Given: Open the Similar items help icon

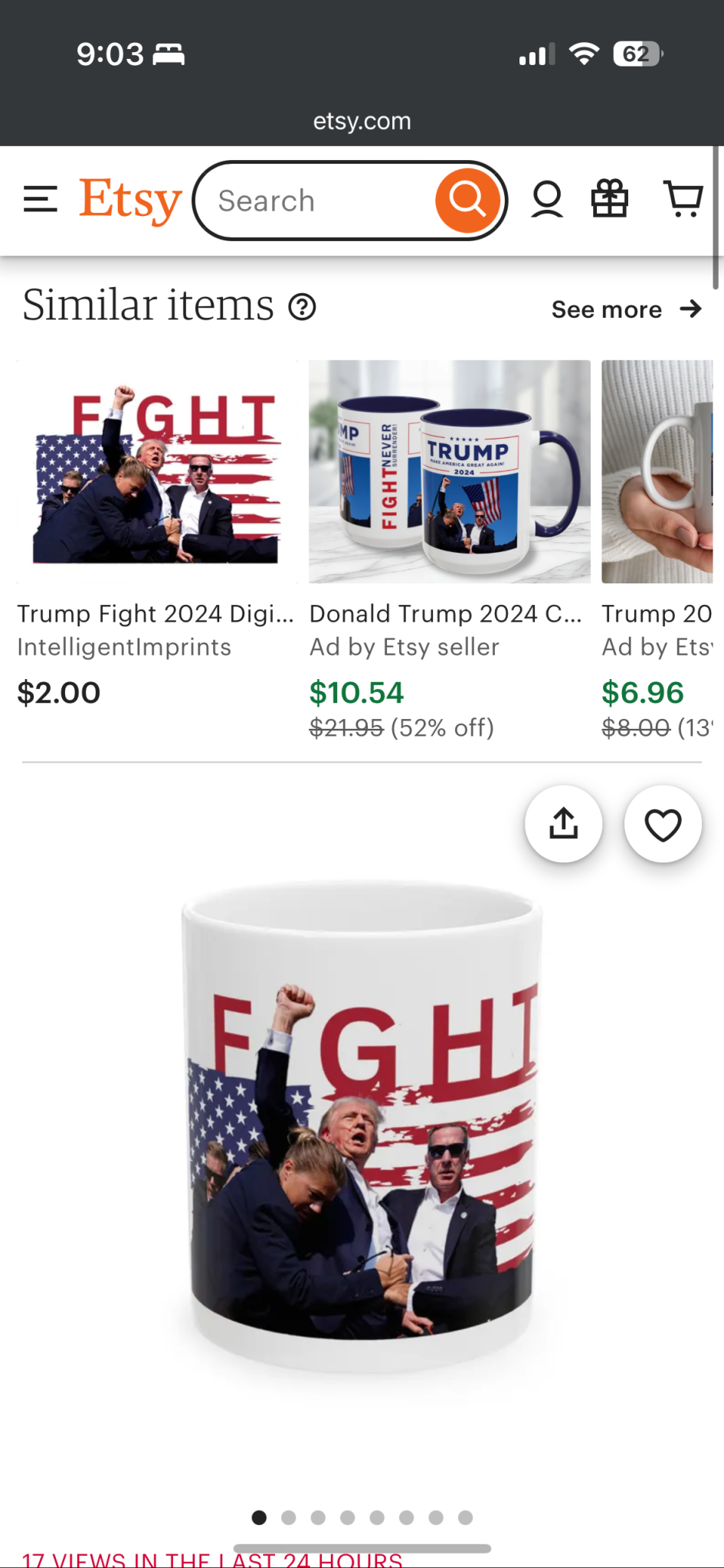Looking at the screenshot, I should [302, 307].
